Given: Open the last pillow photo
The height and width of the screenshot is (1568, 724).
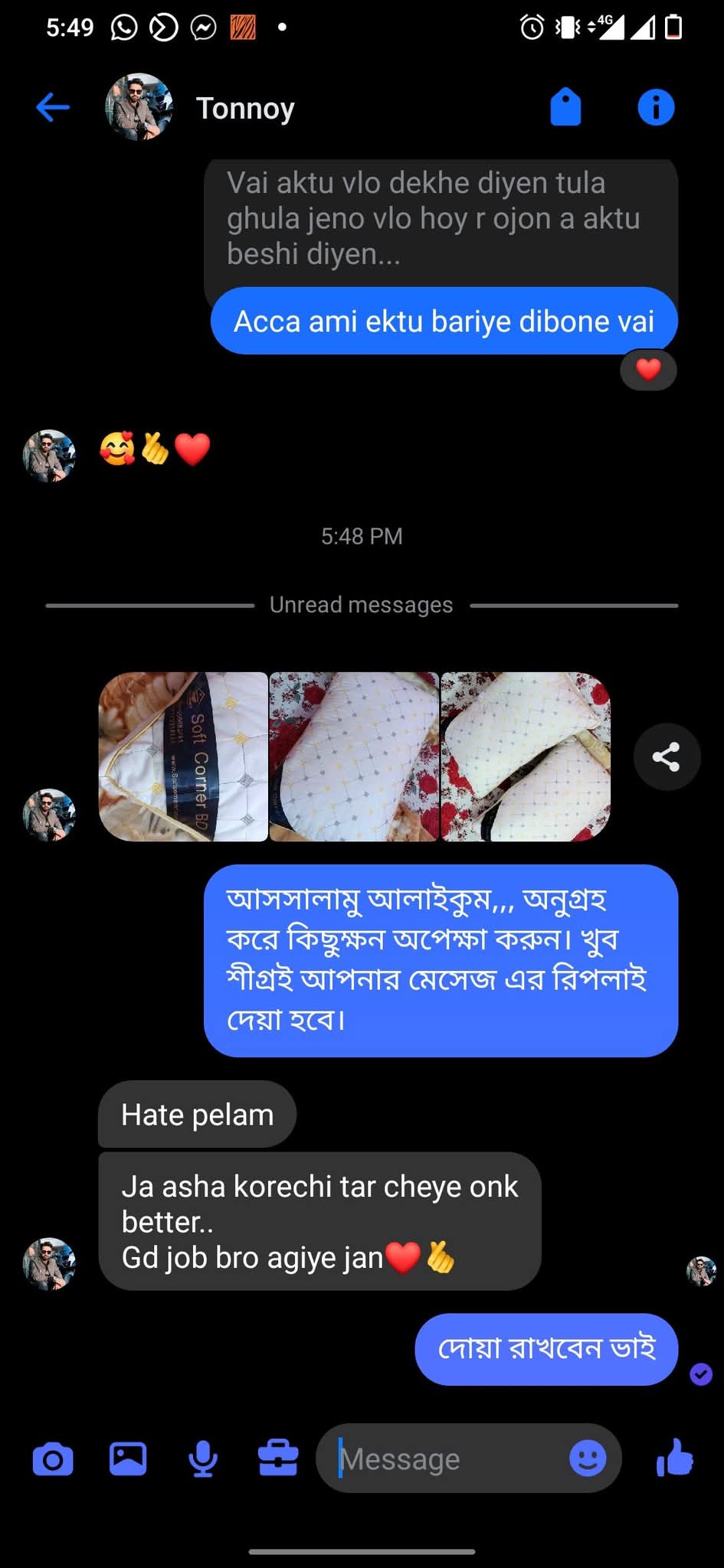Looking at the screenshot, I should pos(526,756).
